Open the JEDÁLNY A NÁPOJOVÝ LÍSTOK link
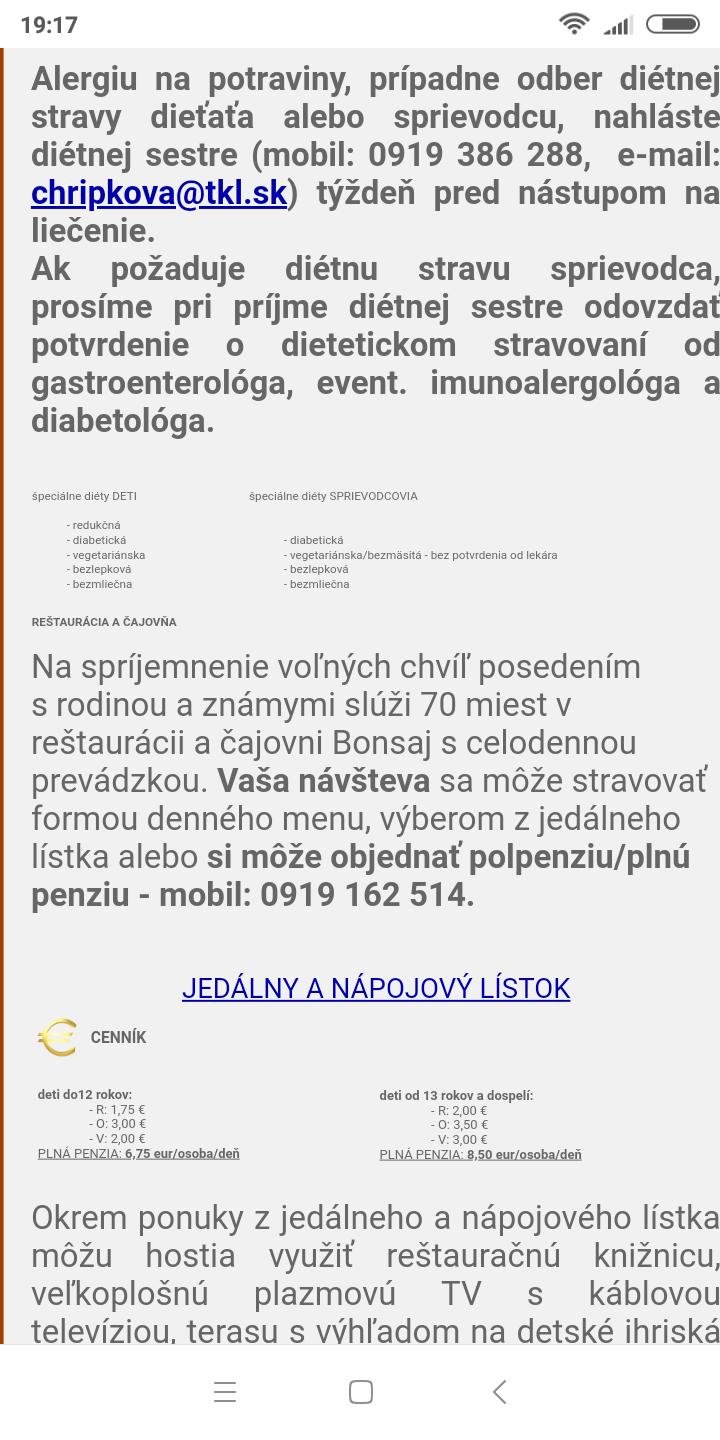This screenshot has width=720, height=1440. point(376,988)
